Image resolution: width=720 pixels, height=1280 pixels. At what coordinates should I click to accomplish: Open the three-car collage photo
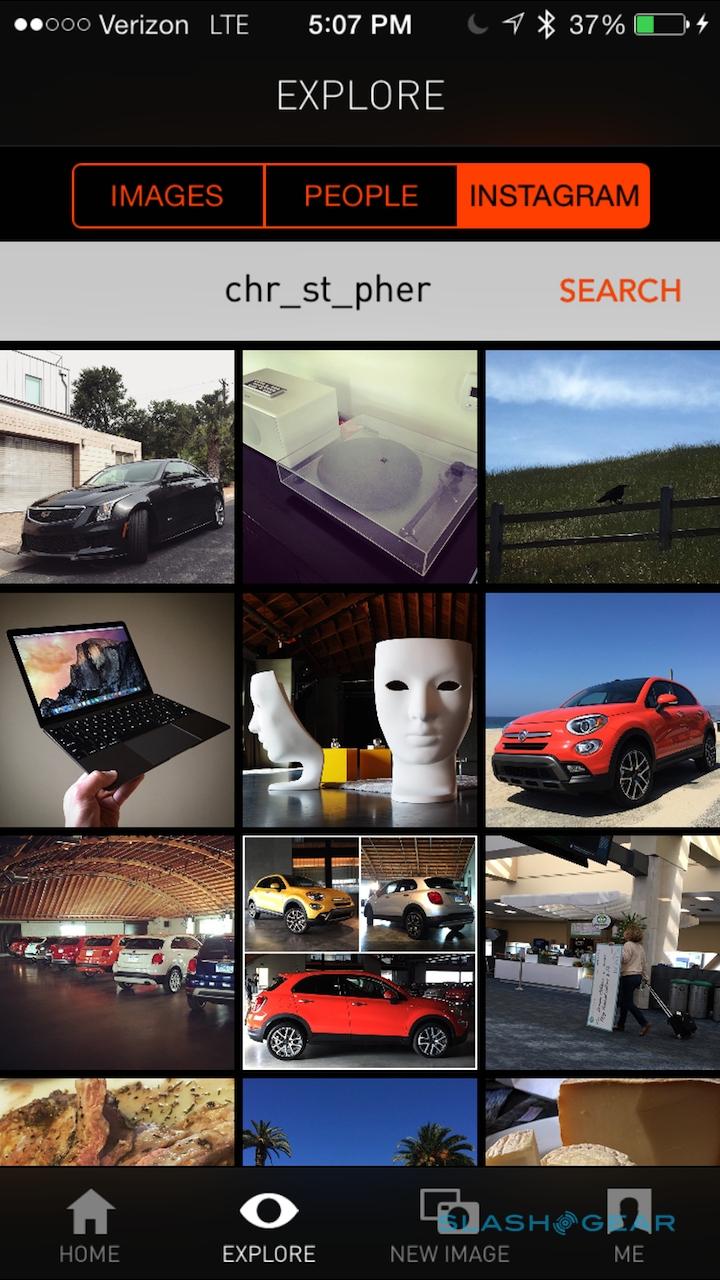[360, 953]
